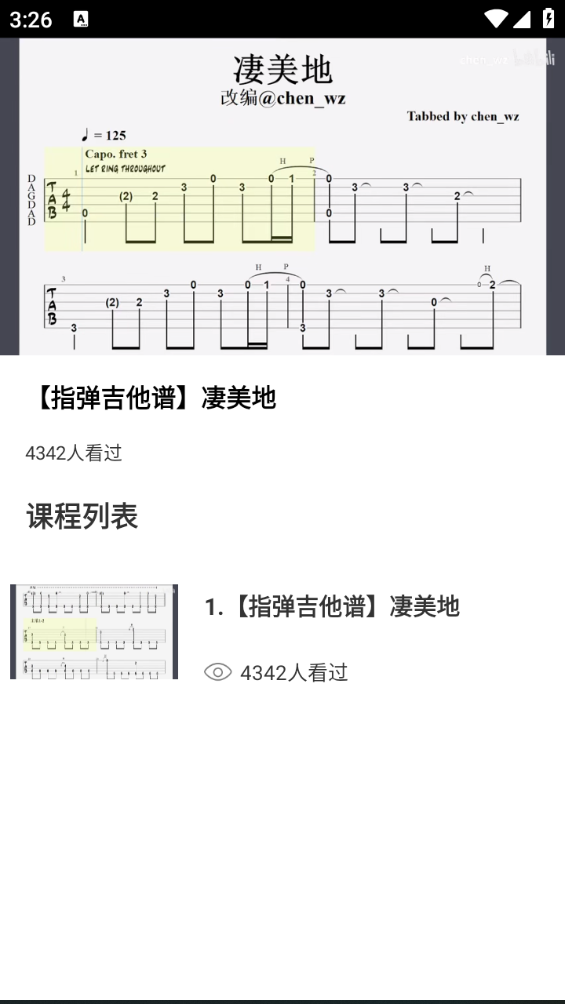Open course 1 【指弹吉他谱】凄美地
565x1004 pixels.
tap(282, 631)
